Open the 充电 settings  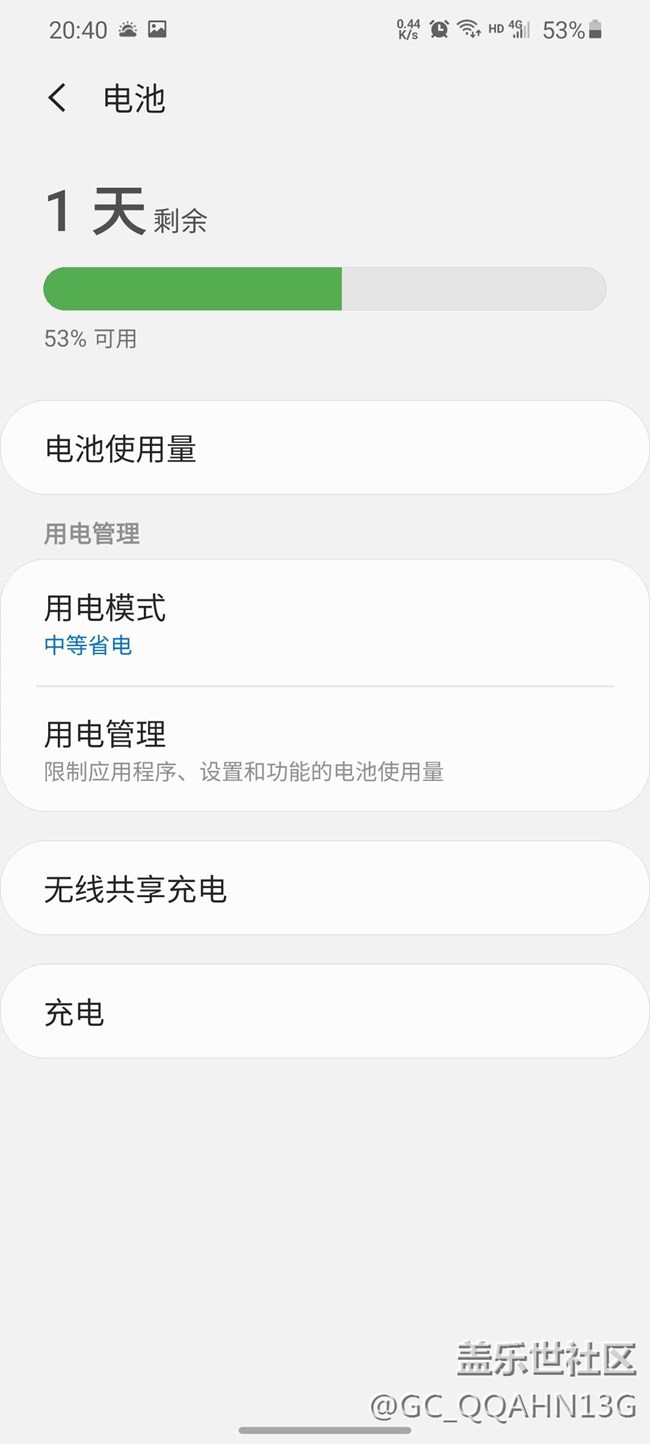tap(324, 1012)
